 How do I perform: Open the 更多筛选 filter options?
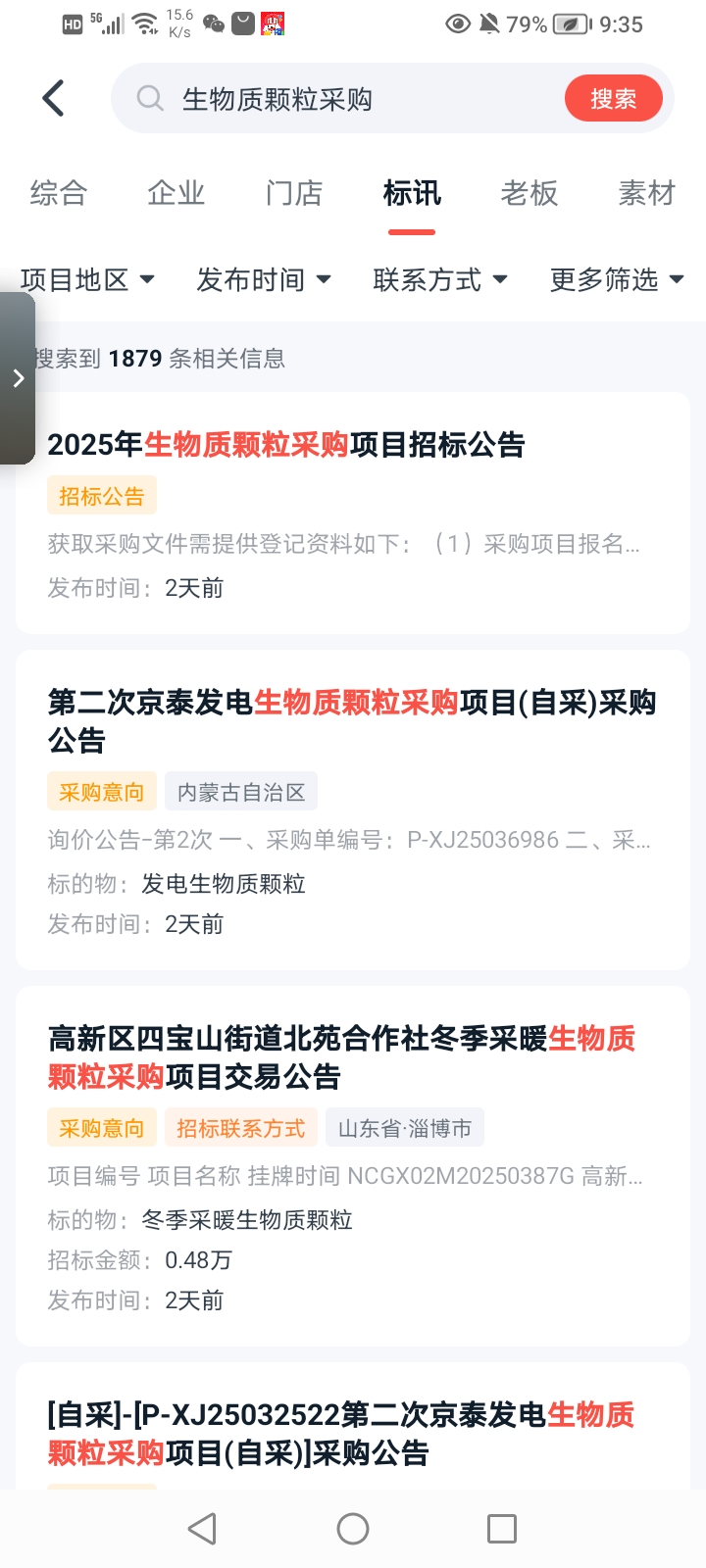point(617,280)
